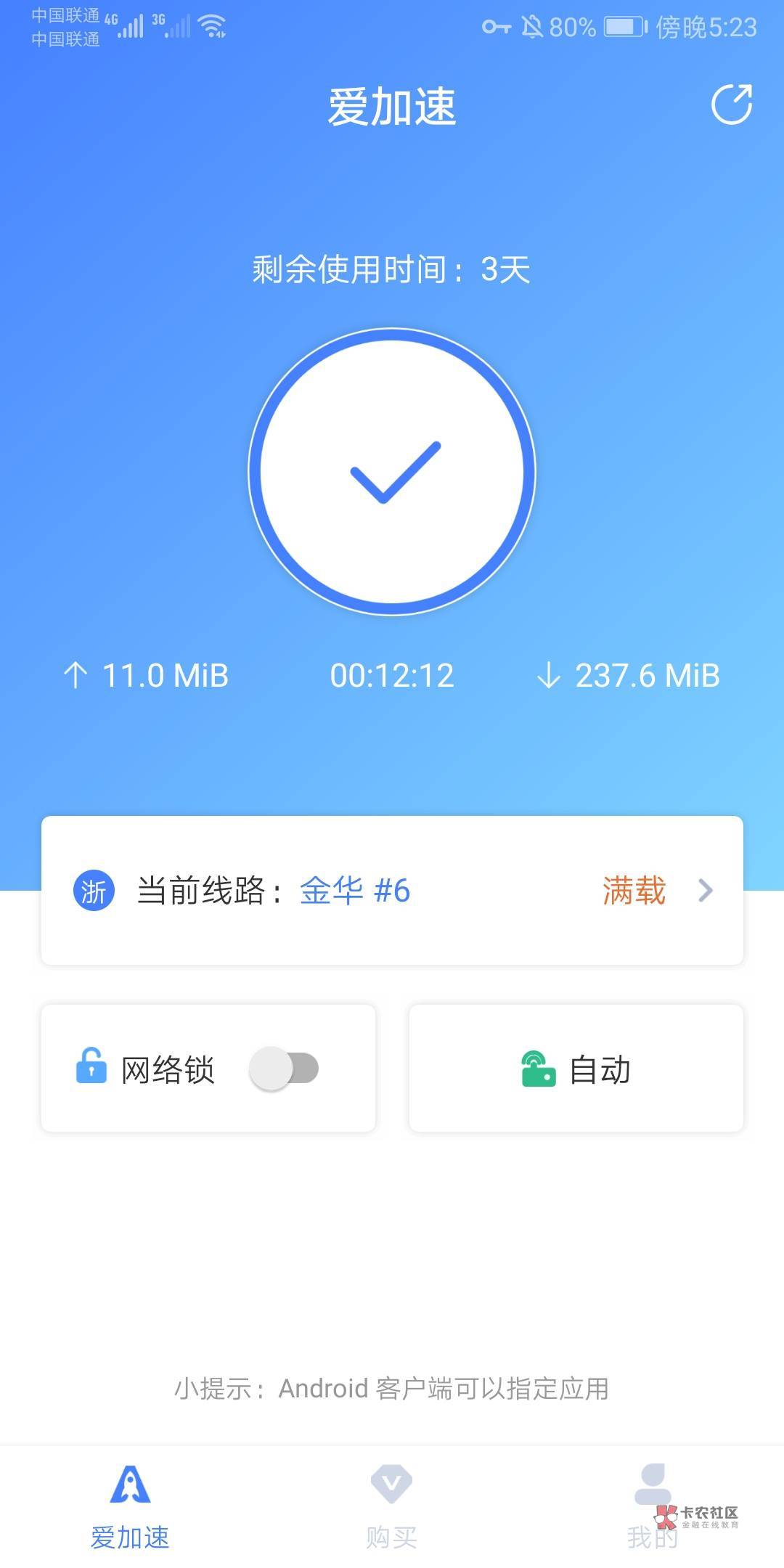Switch to the 我的 tab
Image resolution: width=784 pixels, height=1568 pixels.
[x=652, y=1506]
